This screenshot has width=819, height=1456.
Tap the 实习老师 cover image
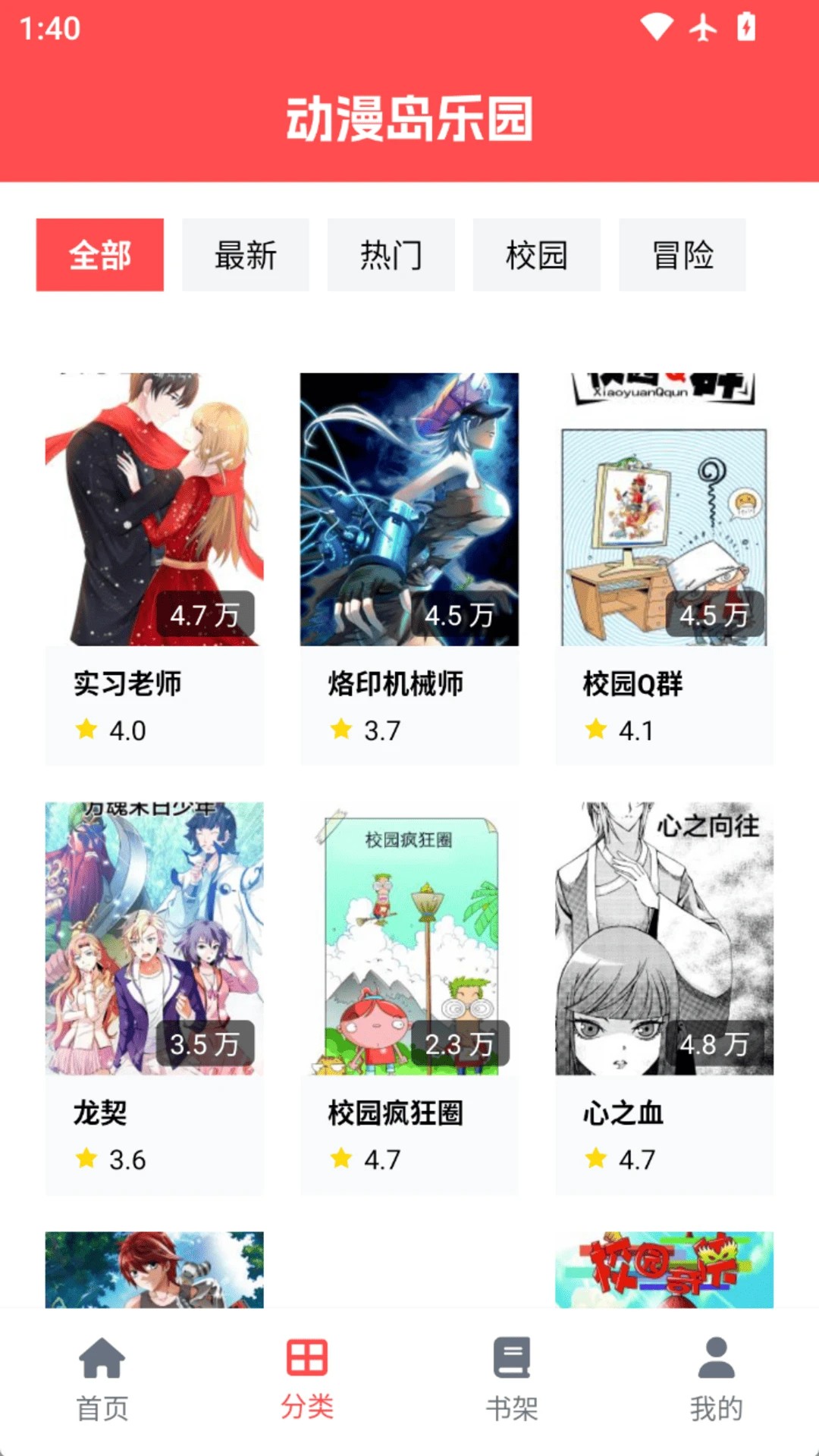click(x=153, y=504)
